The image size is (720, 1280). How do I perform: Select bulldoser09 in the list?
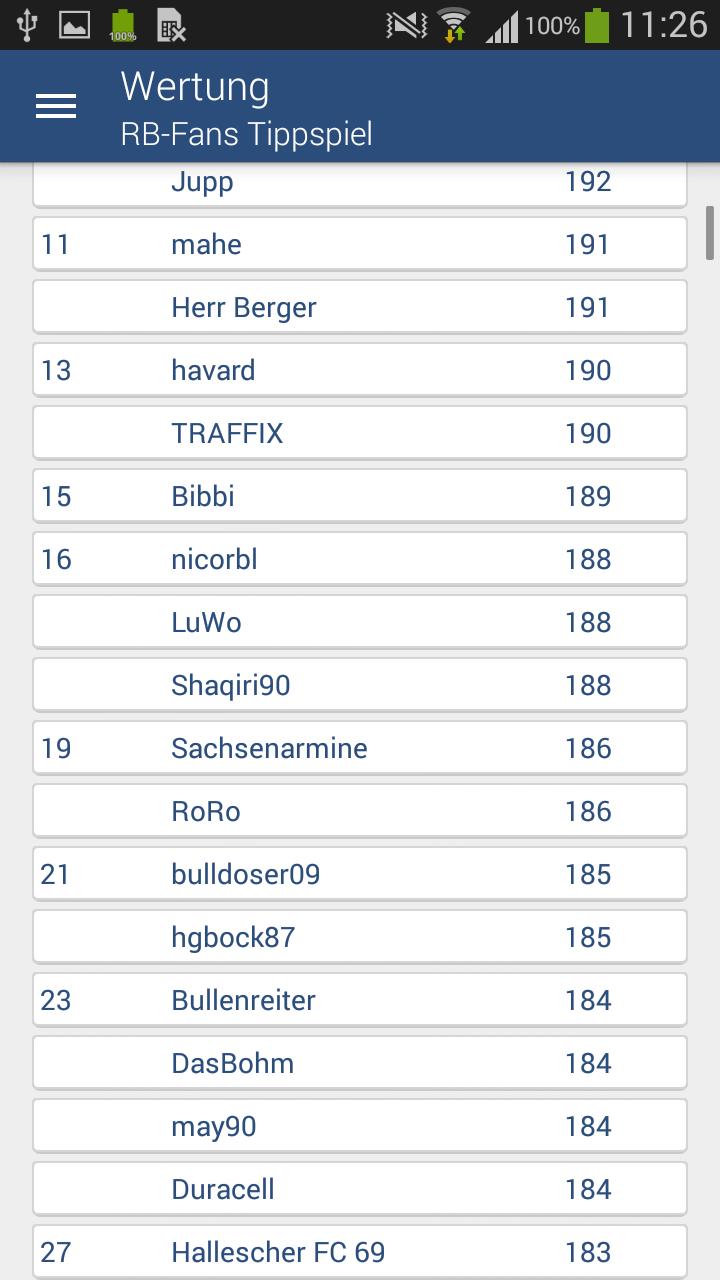click(360, 874)
